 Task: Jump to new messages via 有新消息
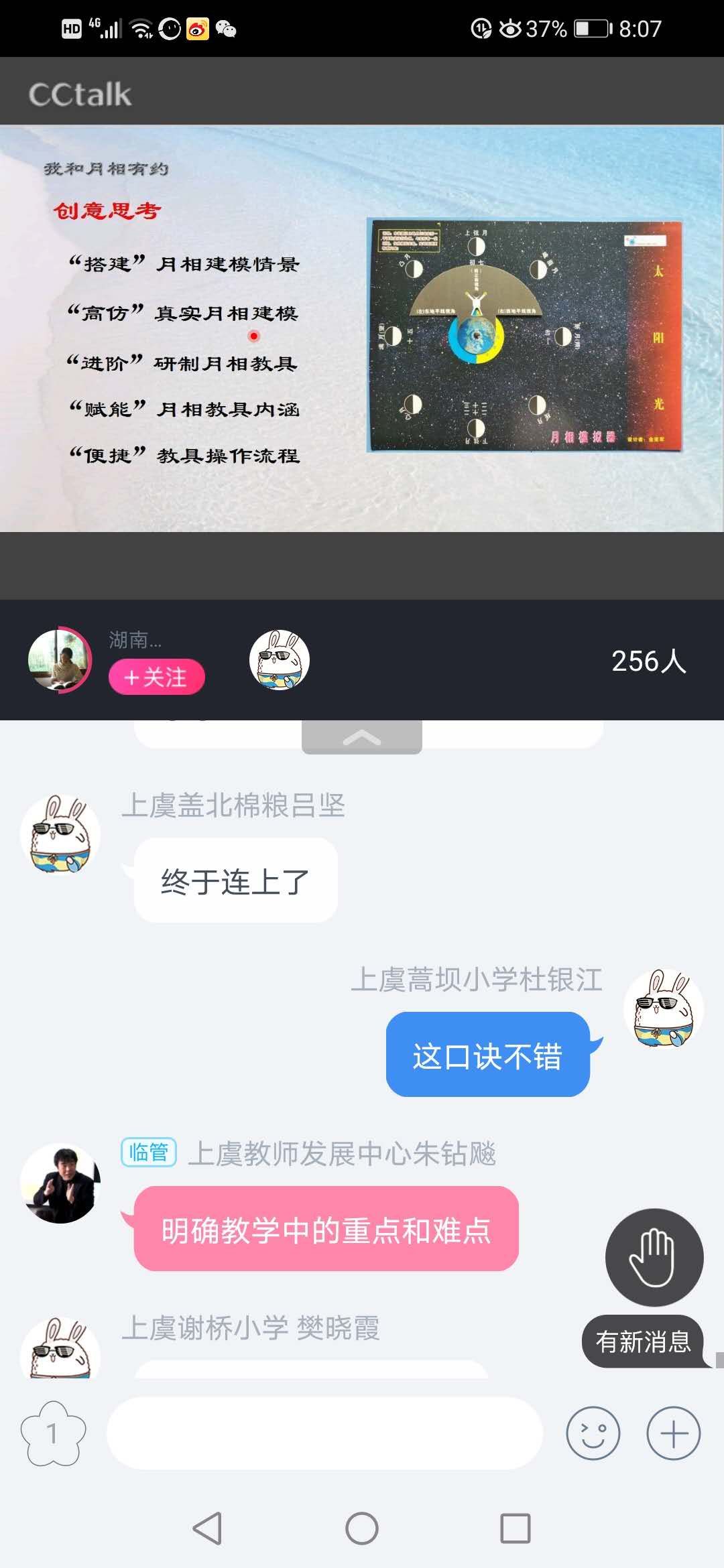click(x=644, y=1342)
